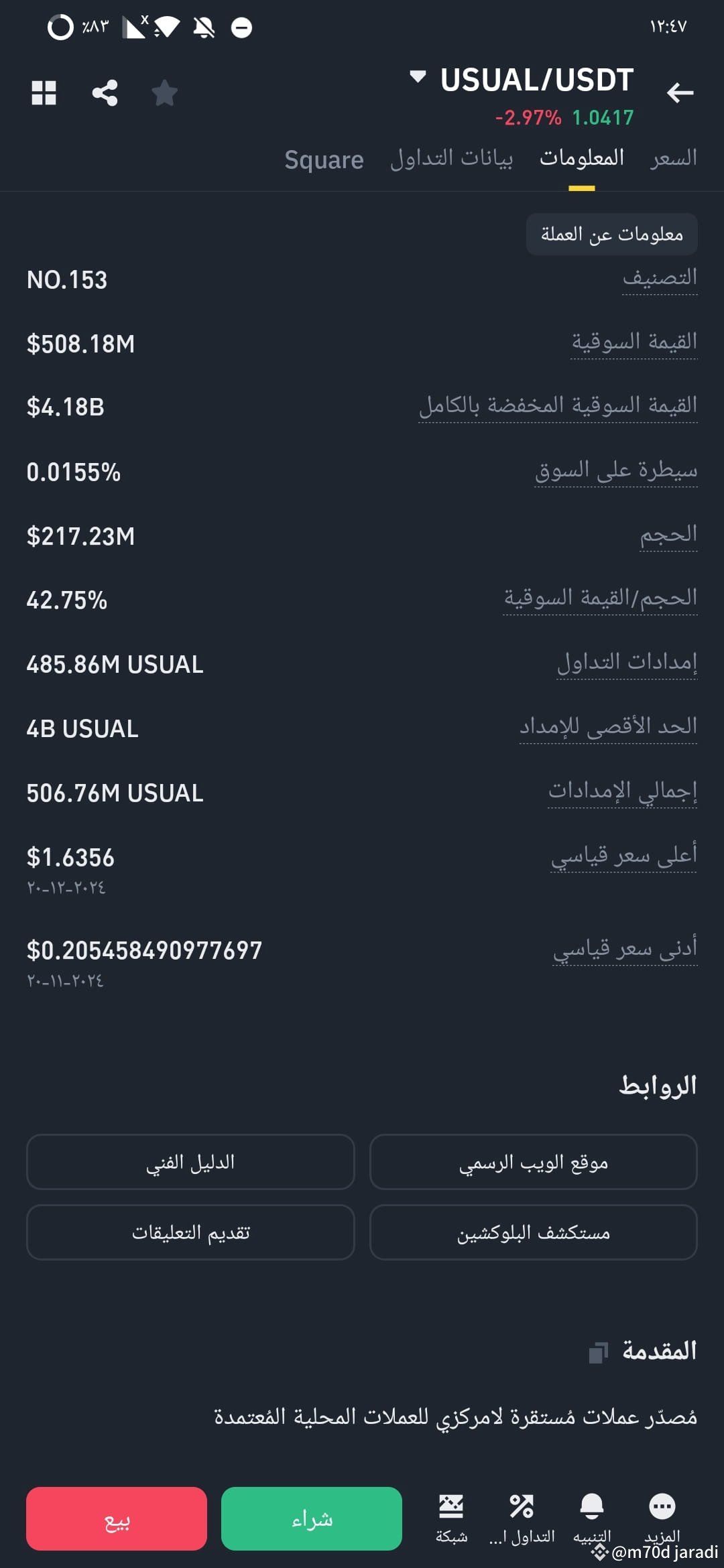Tap the المزيد more options icon
The height and width of the screenshot is (1568, 724).
click(x=661, y=1508)
